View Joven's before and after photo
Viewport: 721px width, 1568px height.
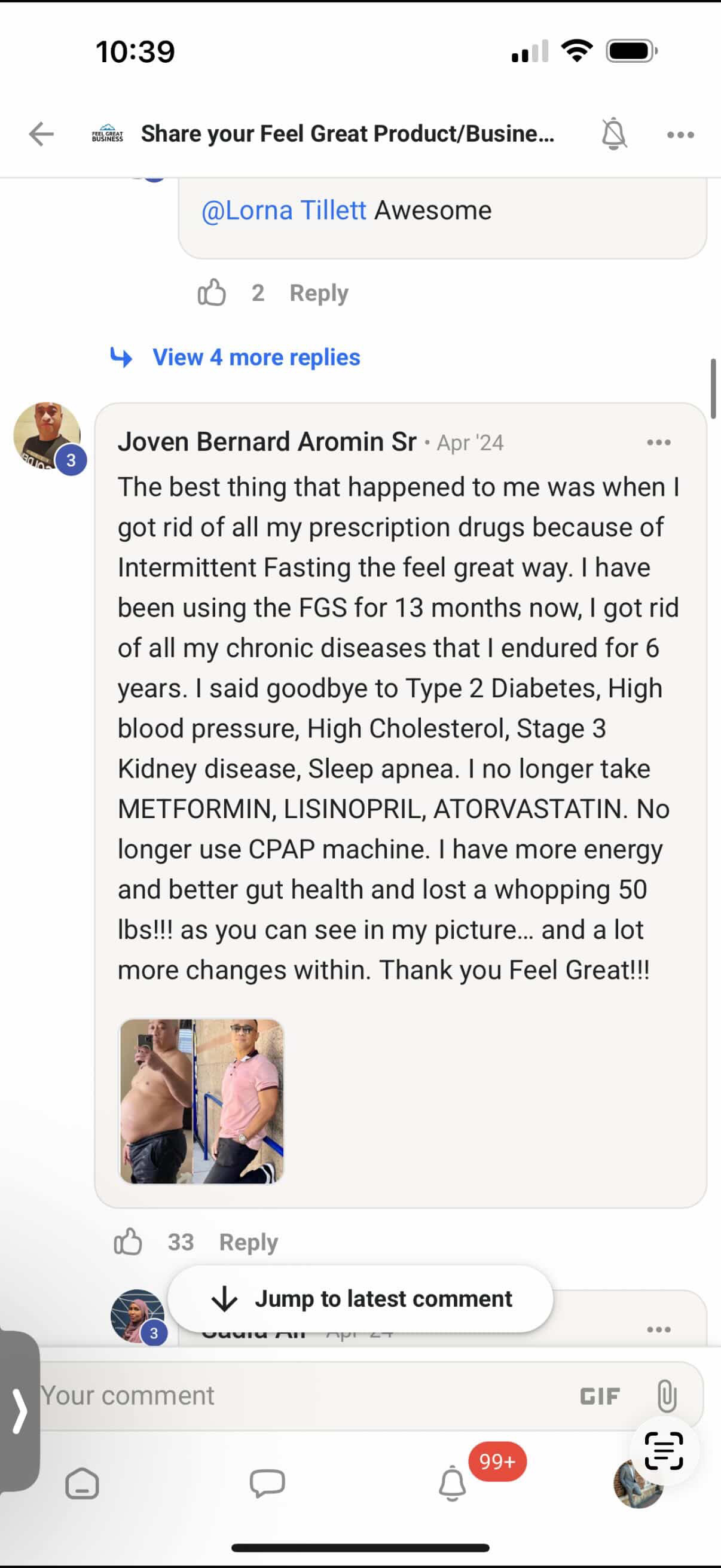(x=201, y=1101)
